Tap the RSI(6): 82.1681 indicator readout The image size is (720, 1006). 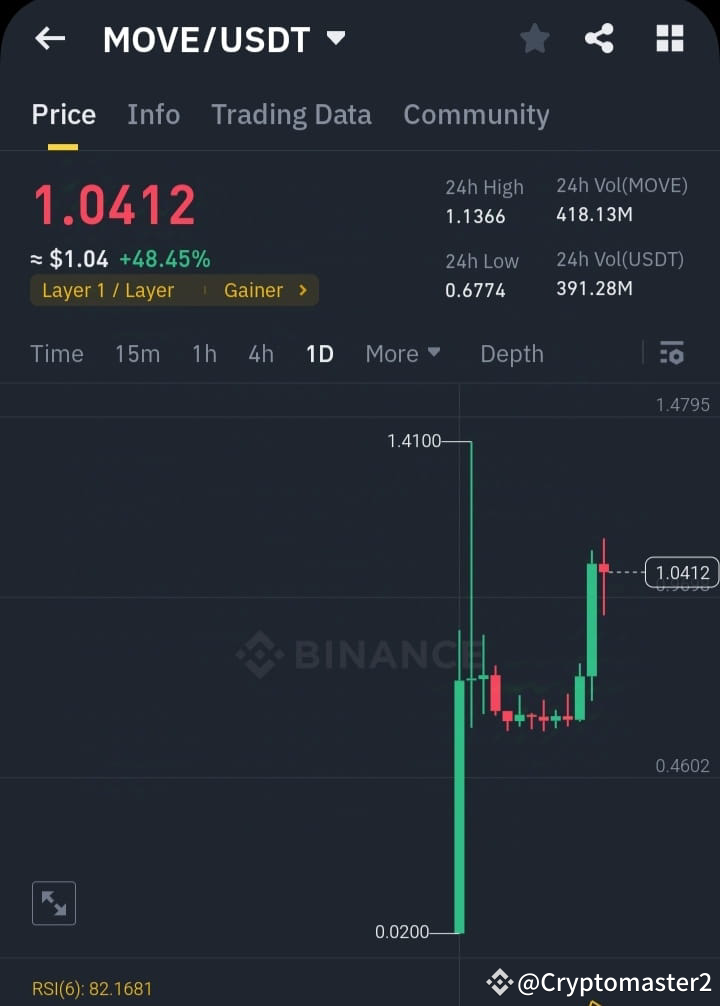(91, 988)
